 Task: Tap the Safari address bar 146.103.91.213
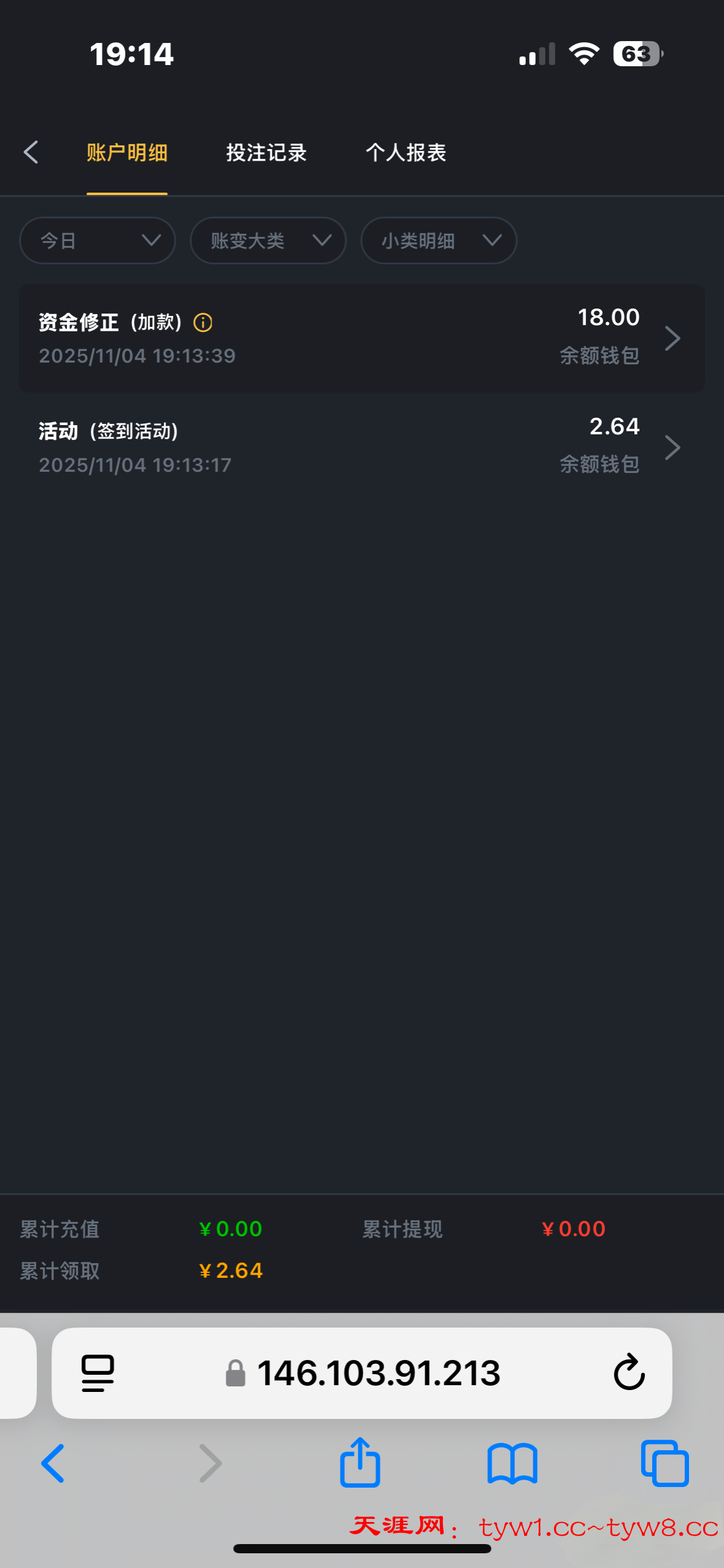(x=378, y=1373)
